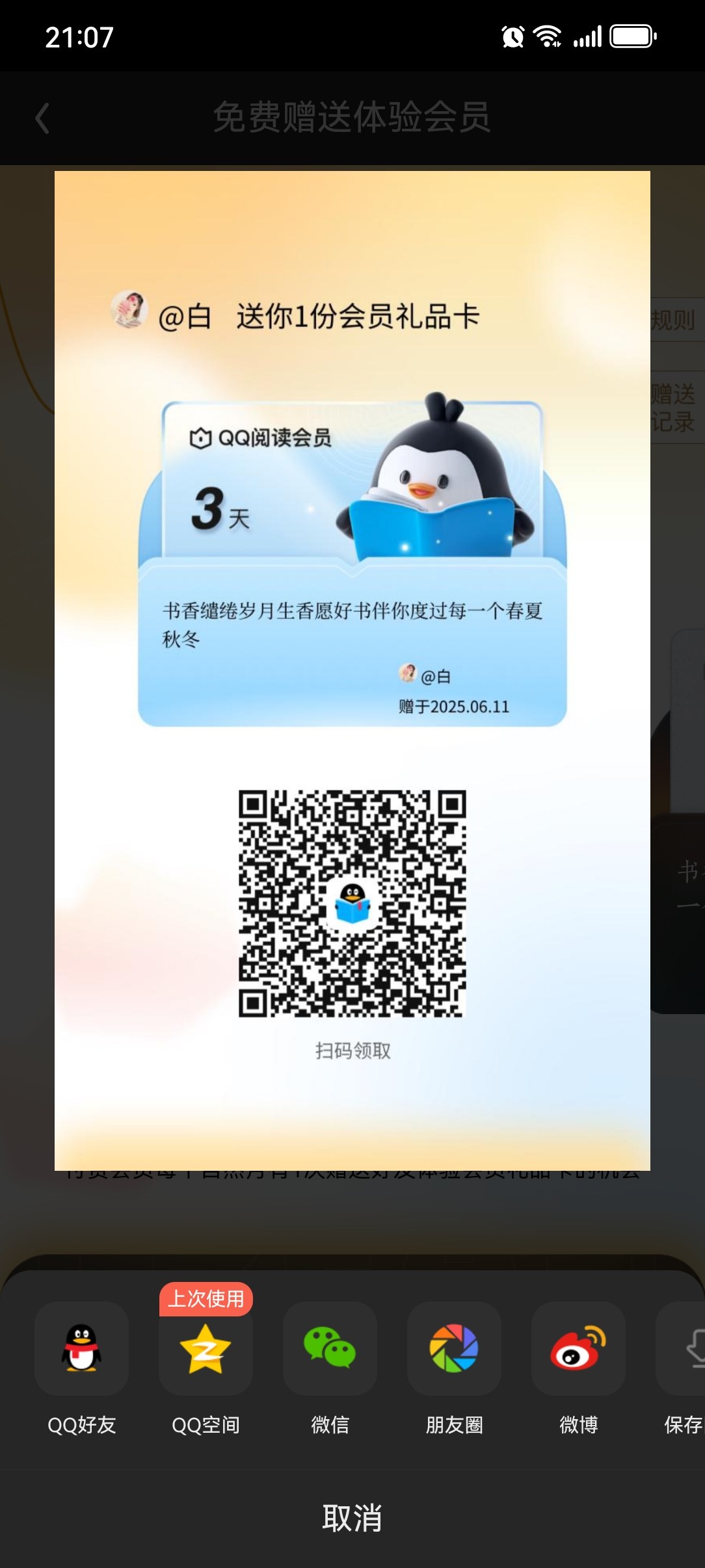Go back using the top-left arrow
Image resolution: width=705 pixels, height=1568 pixels.
click(42, 118)
